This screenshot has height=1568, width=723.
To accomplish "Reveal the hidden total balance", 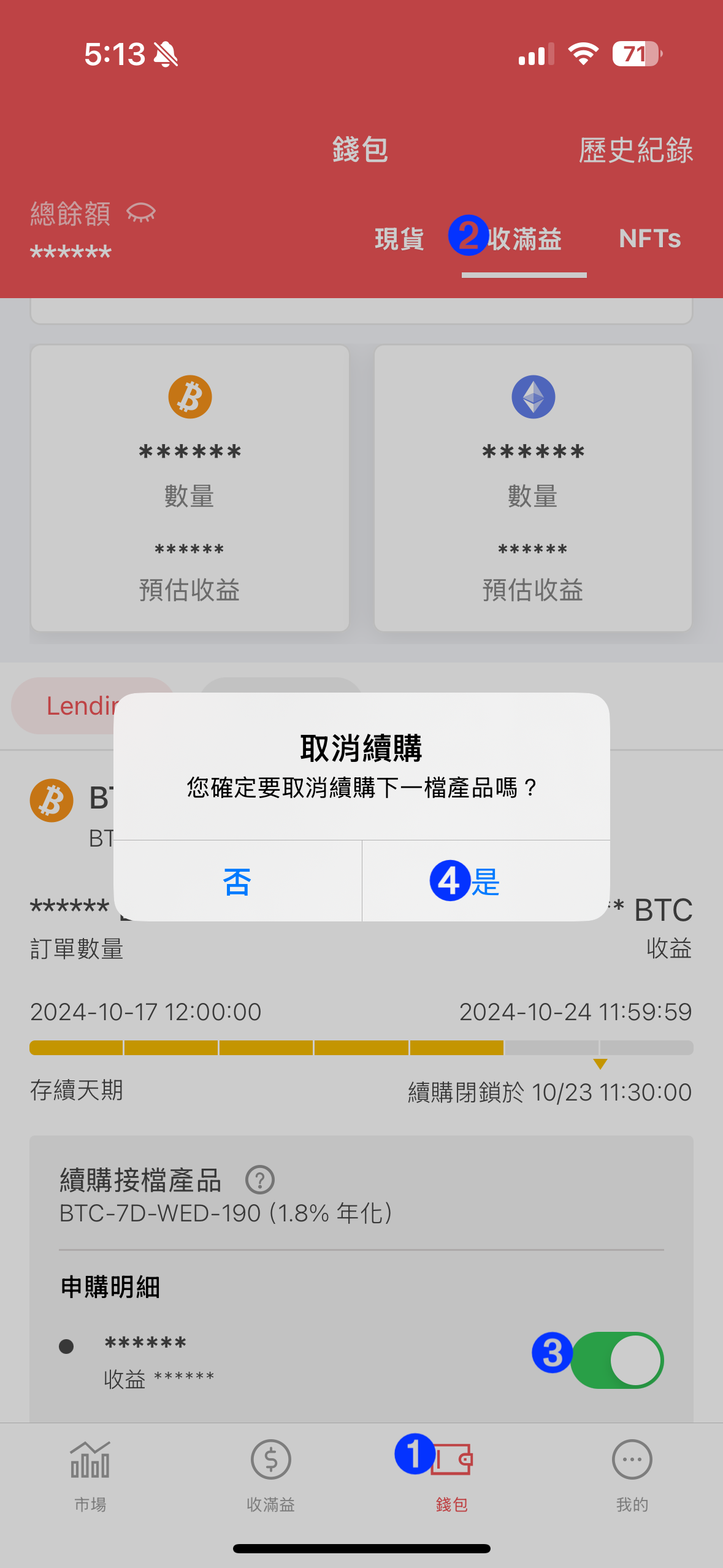I will pos(141,213).
